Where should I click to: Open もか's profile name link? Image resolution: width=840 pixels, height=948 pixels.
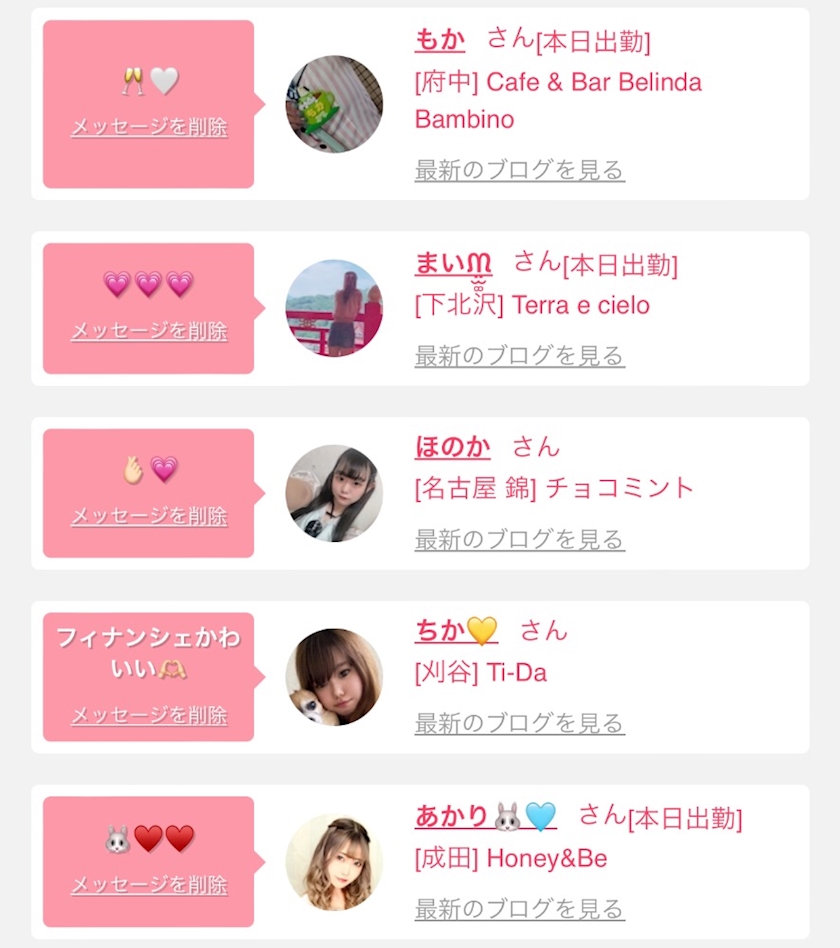(440, 40)
